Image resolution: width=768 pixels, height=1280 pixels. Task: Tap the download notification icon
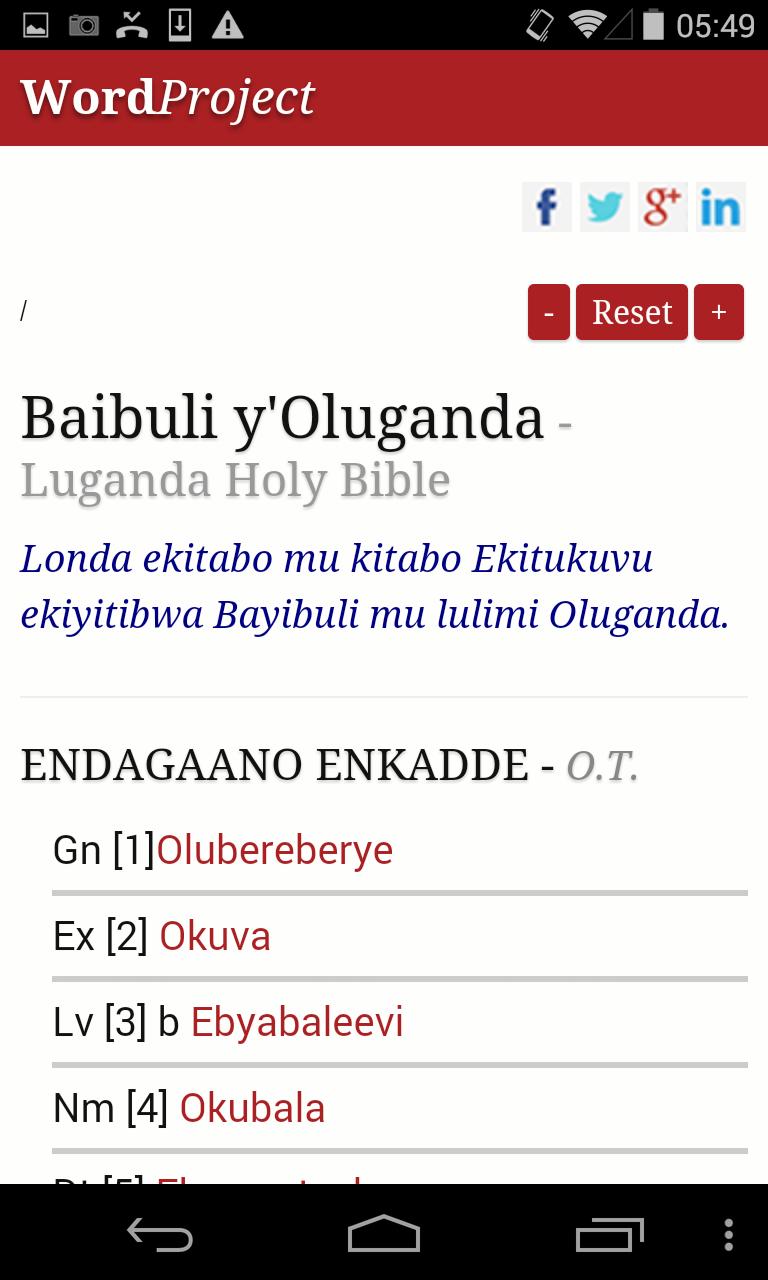point(178,25)
